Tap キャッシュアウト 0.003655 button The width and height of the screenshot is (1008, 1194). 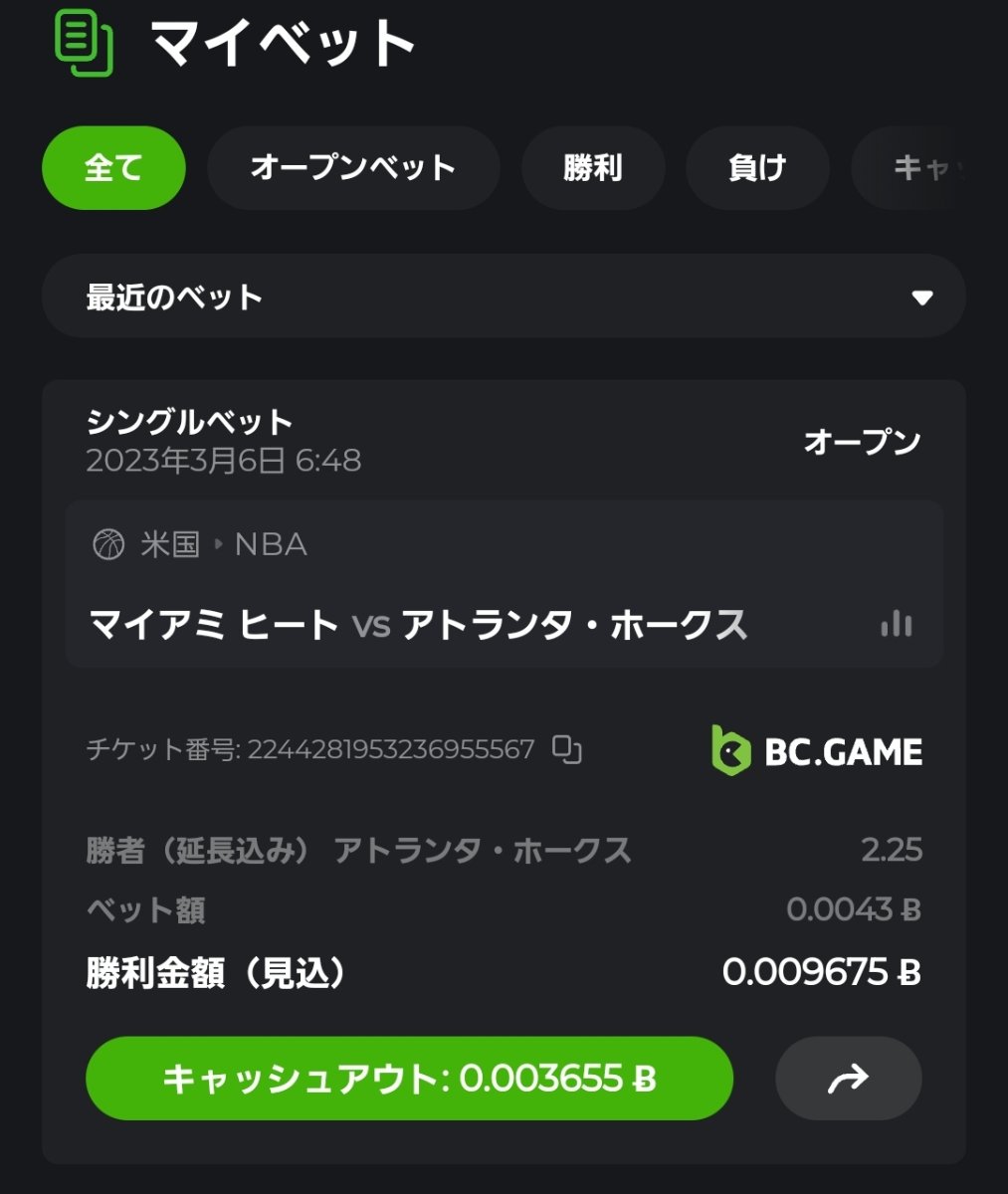pos(409,1079)
